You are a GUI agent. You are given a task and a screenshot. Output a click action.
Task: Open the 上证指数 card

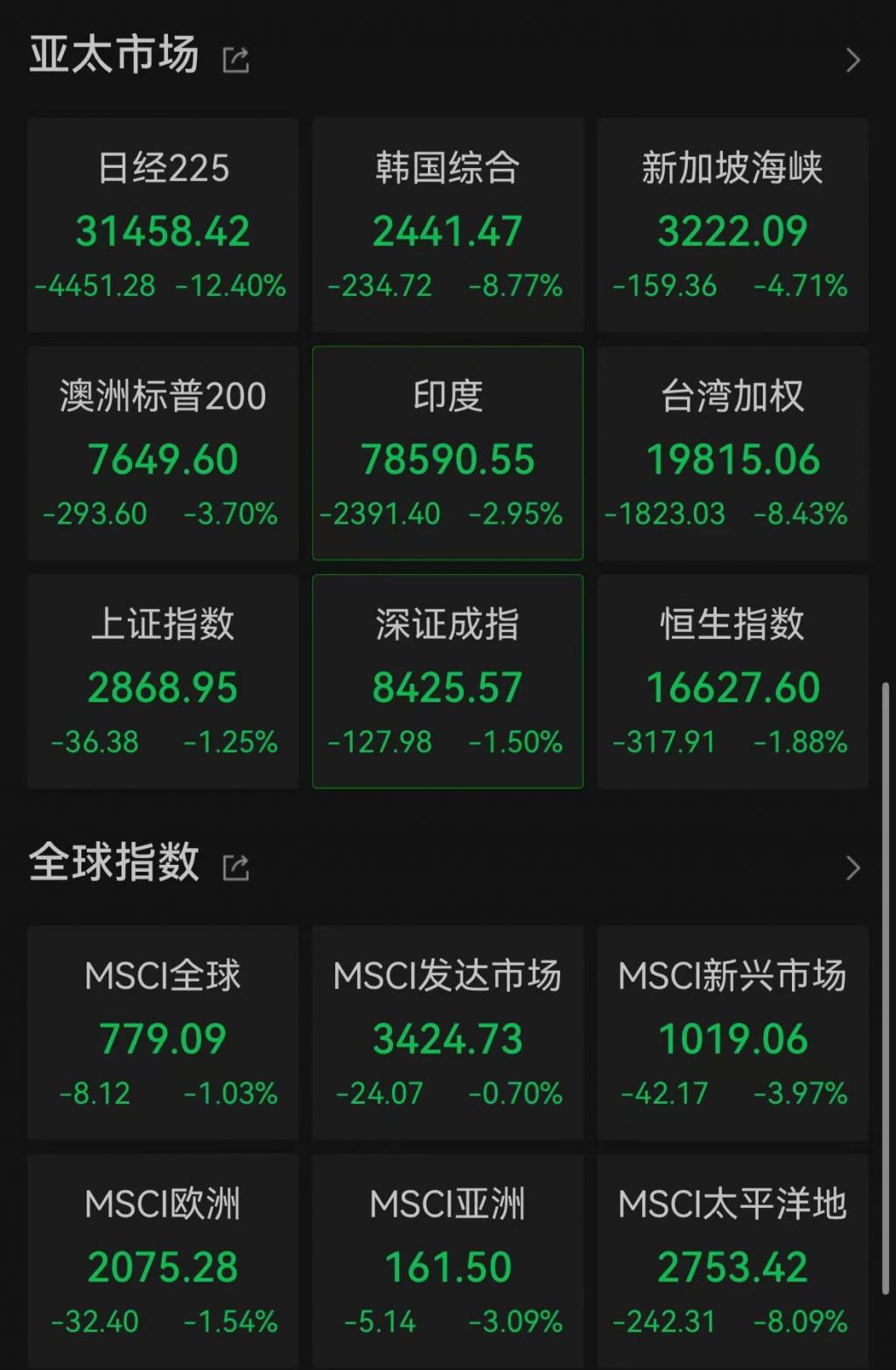[163, 682]
